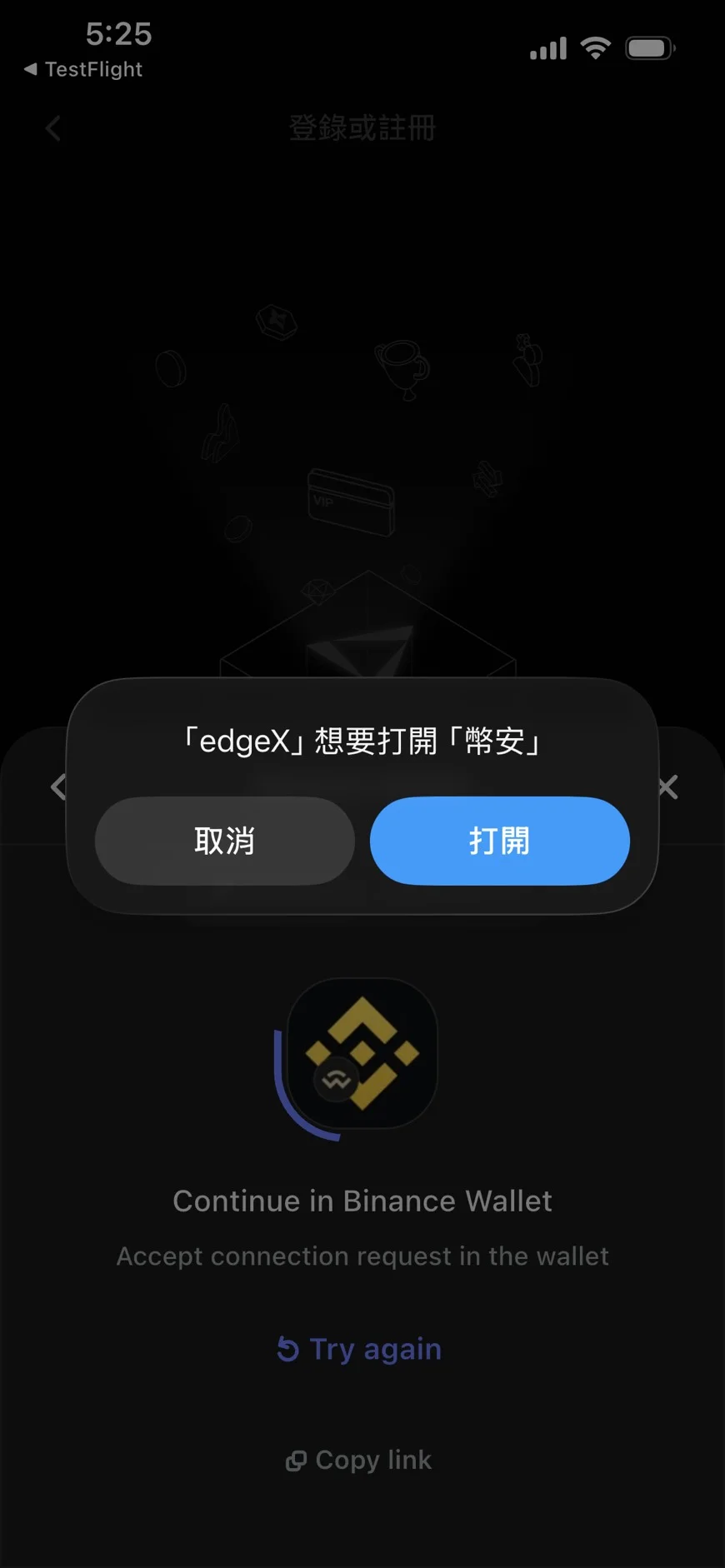Tap the edgeX open-app dialog message
Screen dimensions: 725x1568
coord(362,741)
